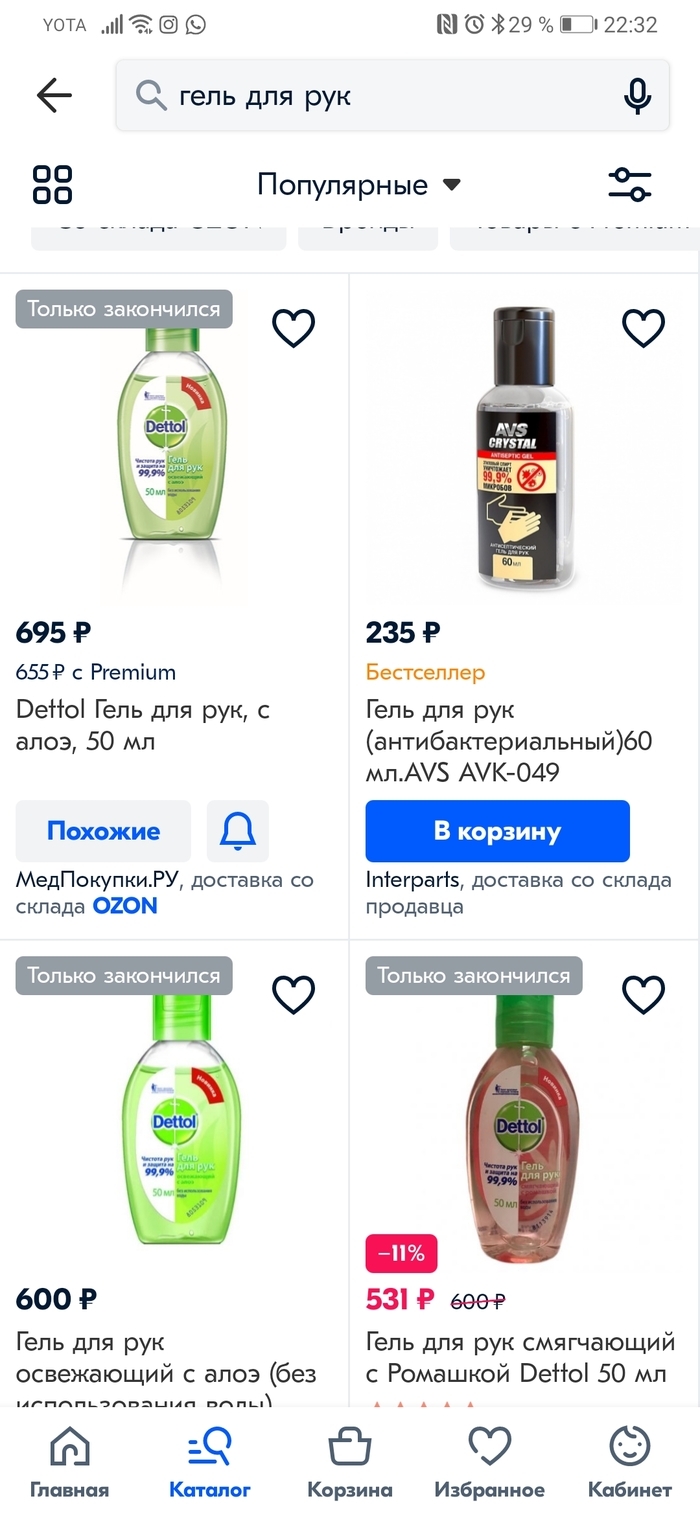This screenshot has height=1516, width=700.
Task: Favorite the AVS AVK-049 hand gel
Action: 643,327
